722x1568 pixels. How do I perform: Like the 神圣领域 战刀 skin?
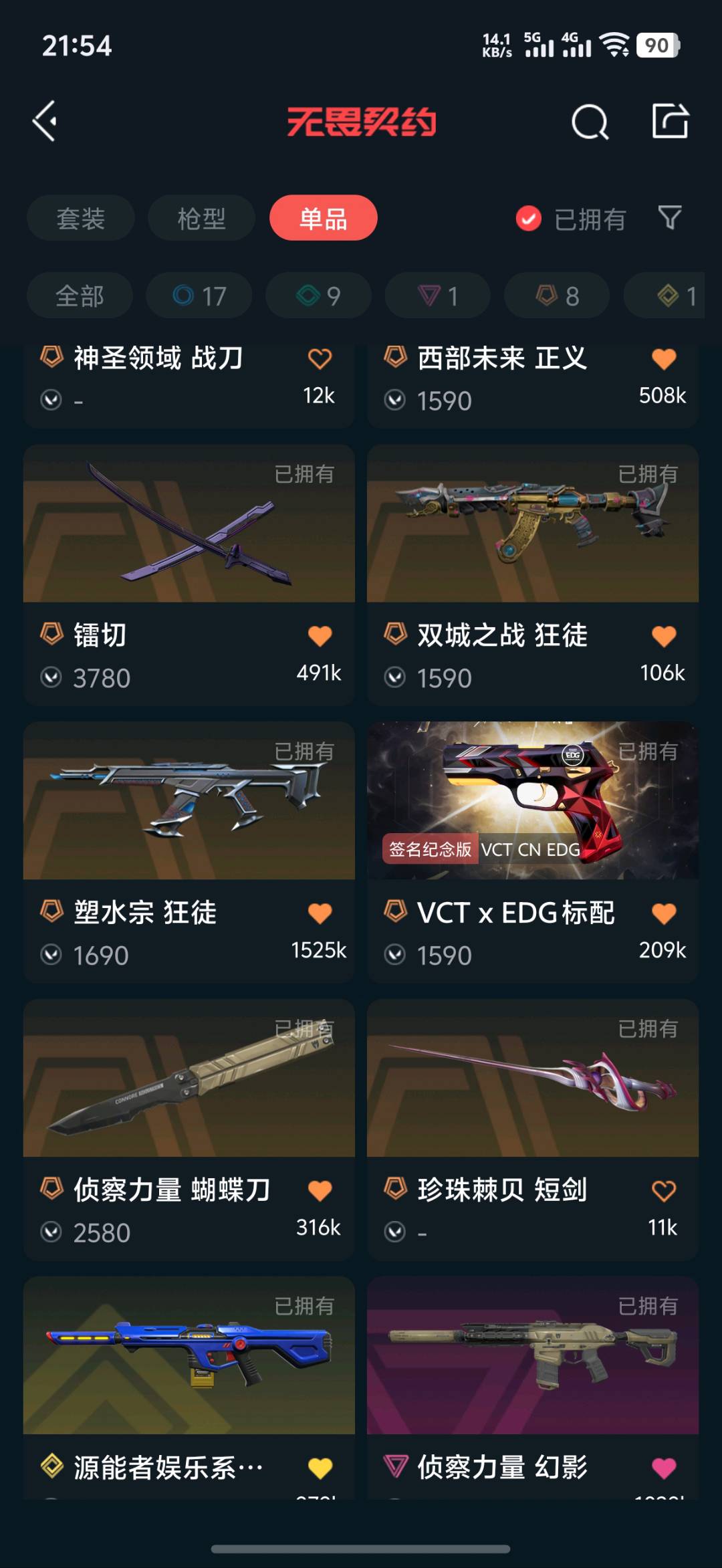pyautogui.click(x=320, y=359)
